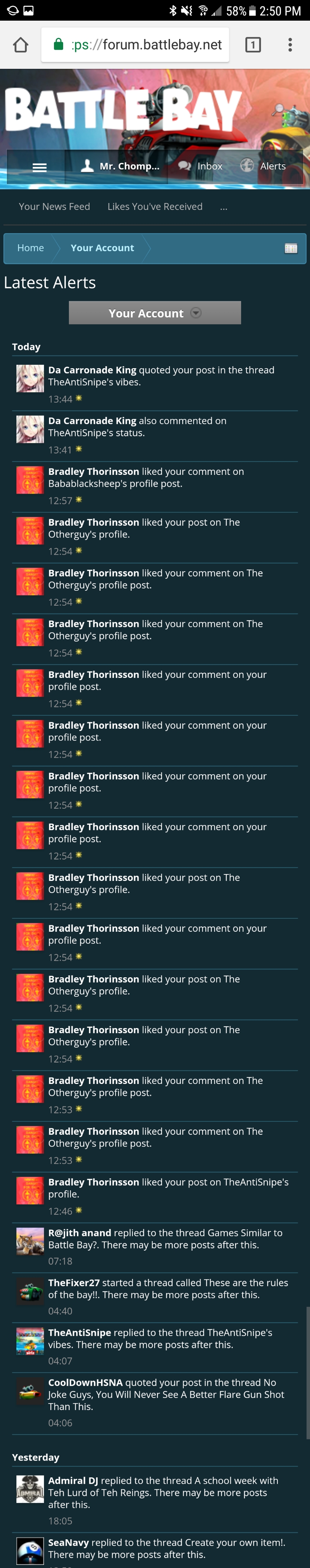Open the browser tab switcher
Viewport: 310px width, 1568px height.
(253, 45)
